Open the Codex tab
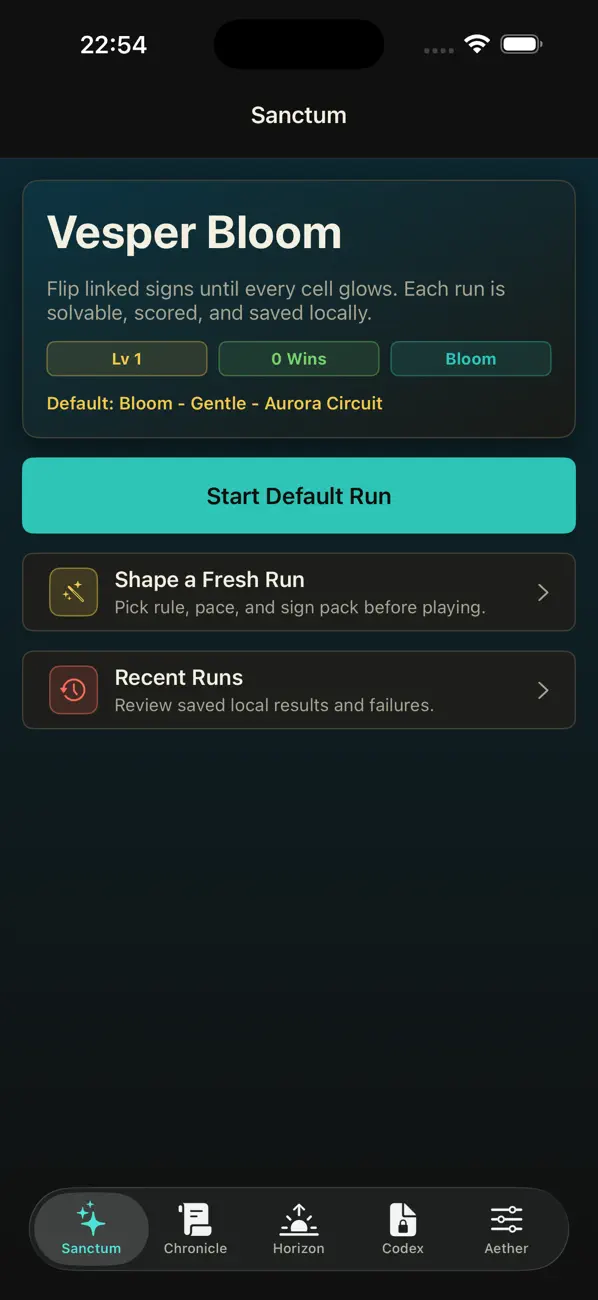 click(403, 1229)
